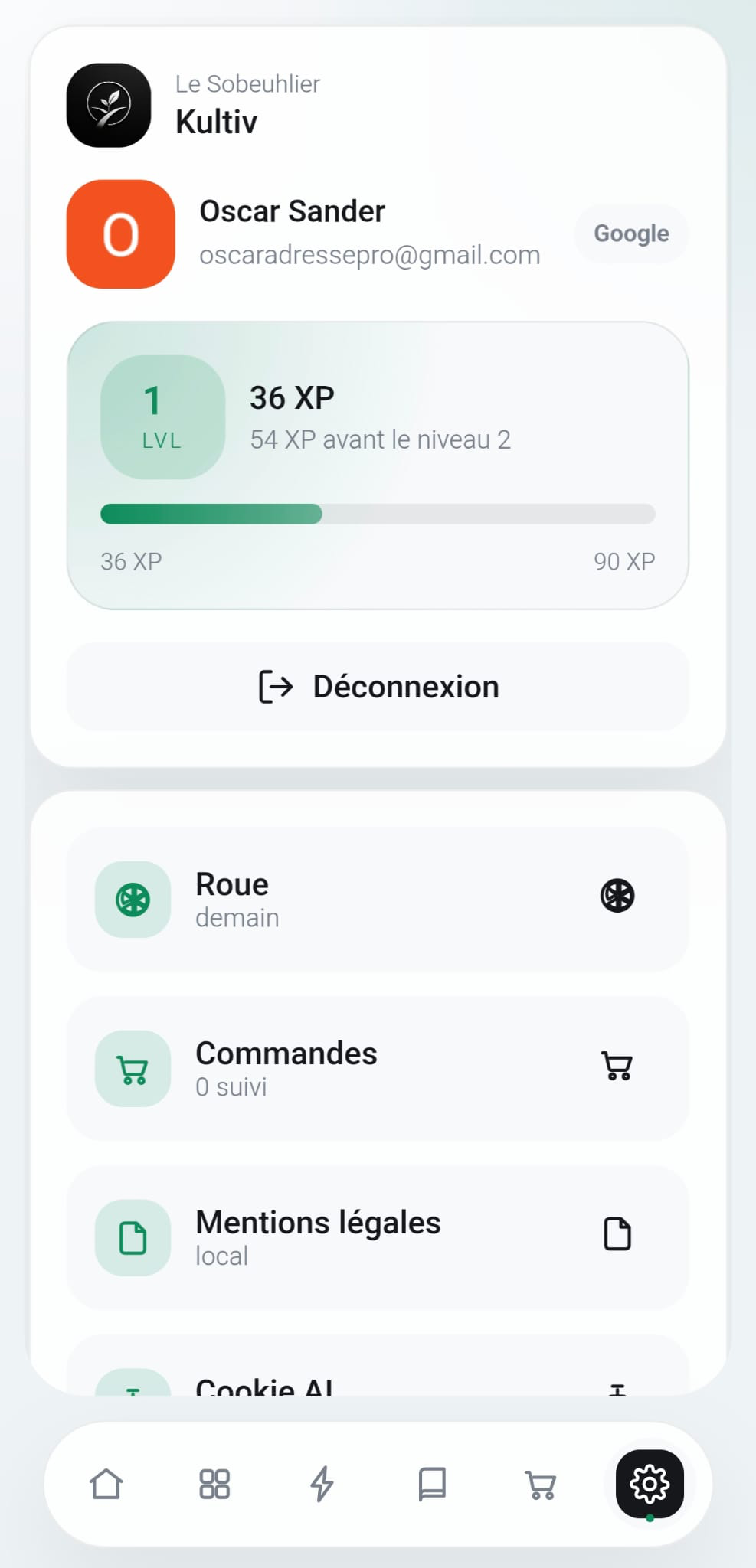This screenshot has width=756, height=1568.
Task: Click the level 1 LVL badge
Action: 162,417
